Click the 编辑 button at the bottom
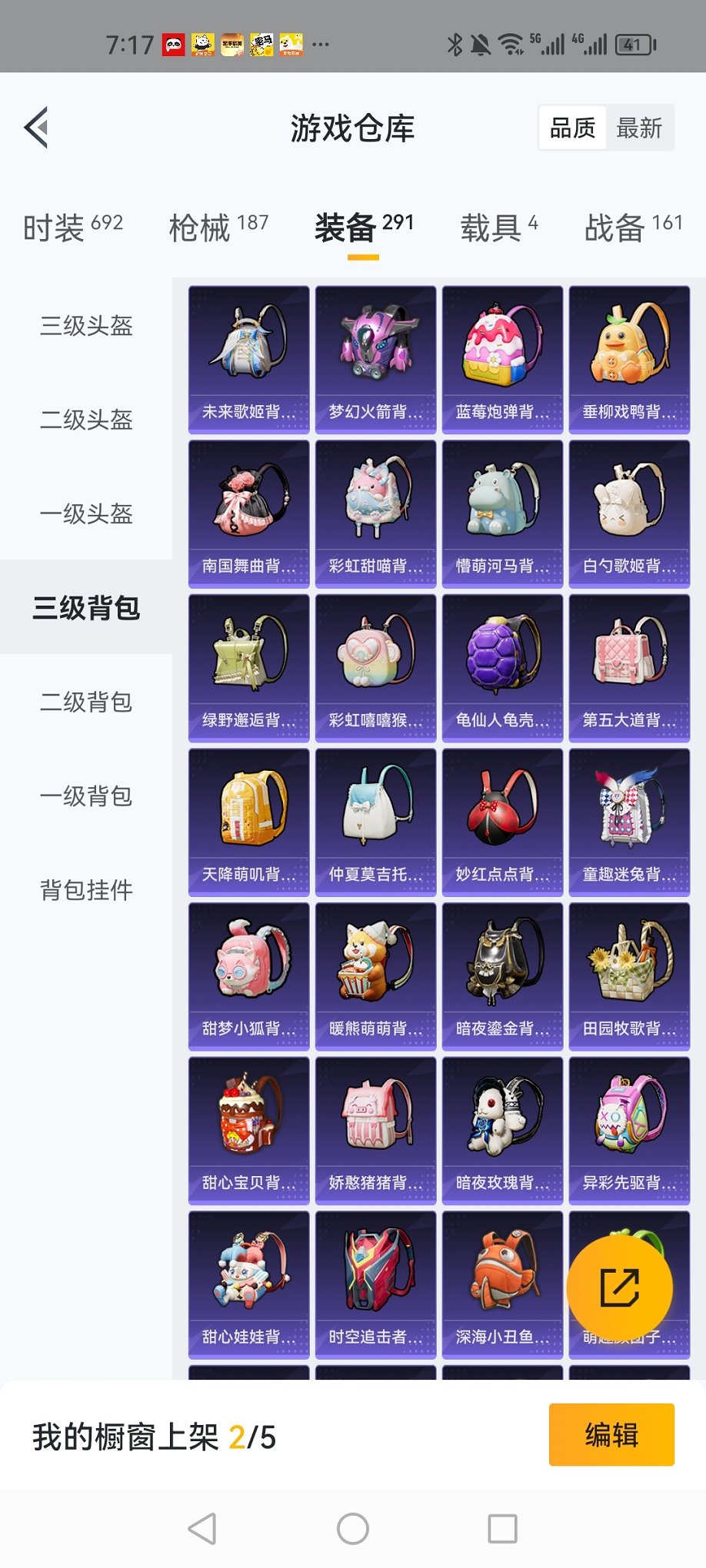 click(611, 1435)
